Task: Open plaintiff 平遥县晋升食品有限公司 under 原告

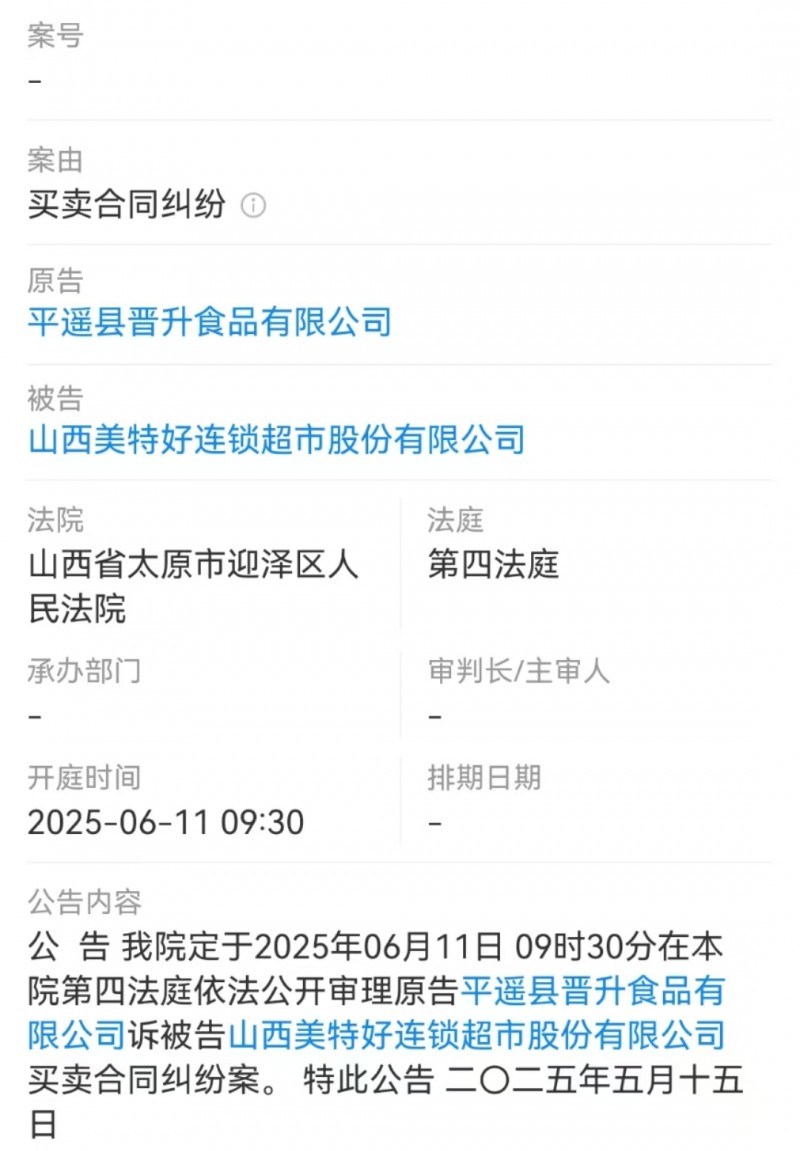Action: 209,322
